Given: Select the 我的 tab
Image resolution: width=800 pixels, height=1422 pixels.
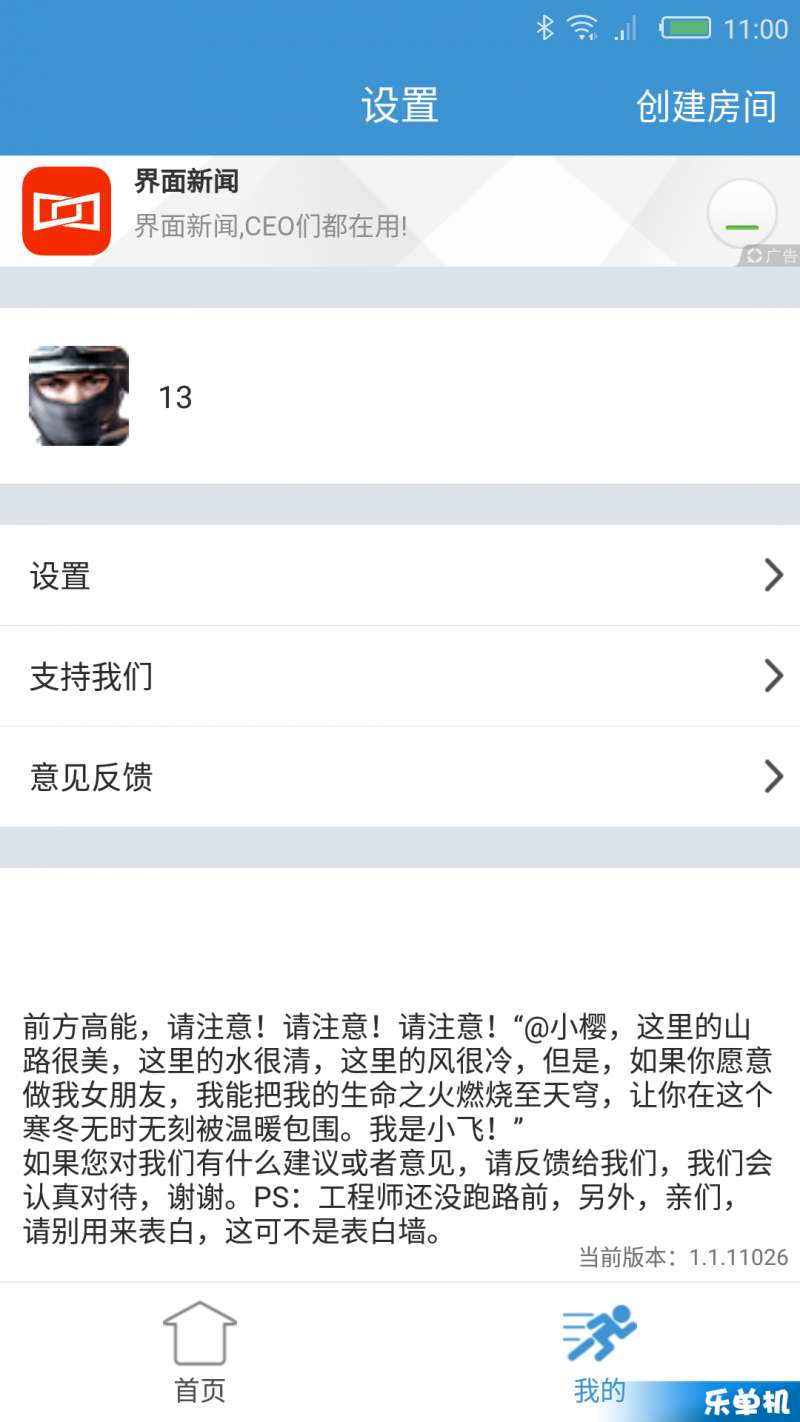Looking at the screenshot, I should (599, 1352).
